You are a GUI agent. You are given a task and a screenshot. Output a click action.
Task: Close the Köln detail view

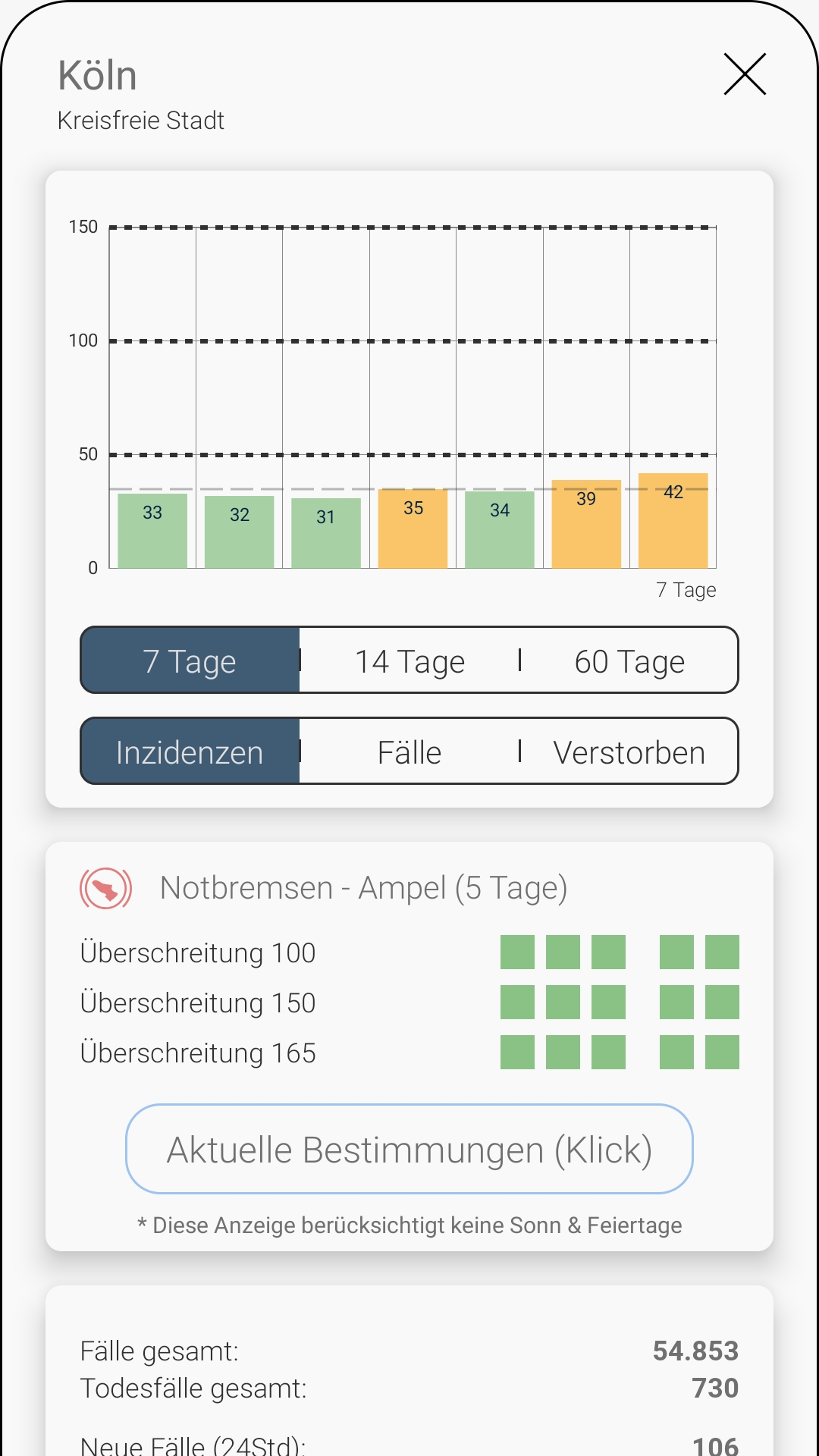(x=745, y=75)
